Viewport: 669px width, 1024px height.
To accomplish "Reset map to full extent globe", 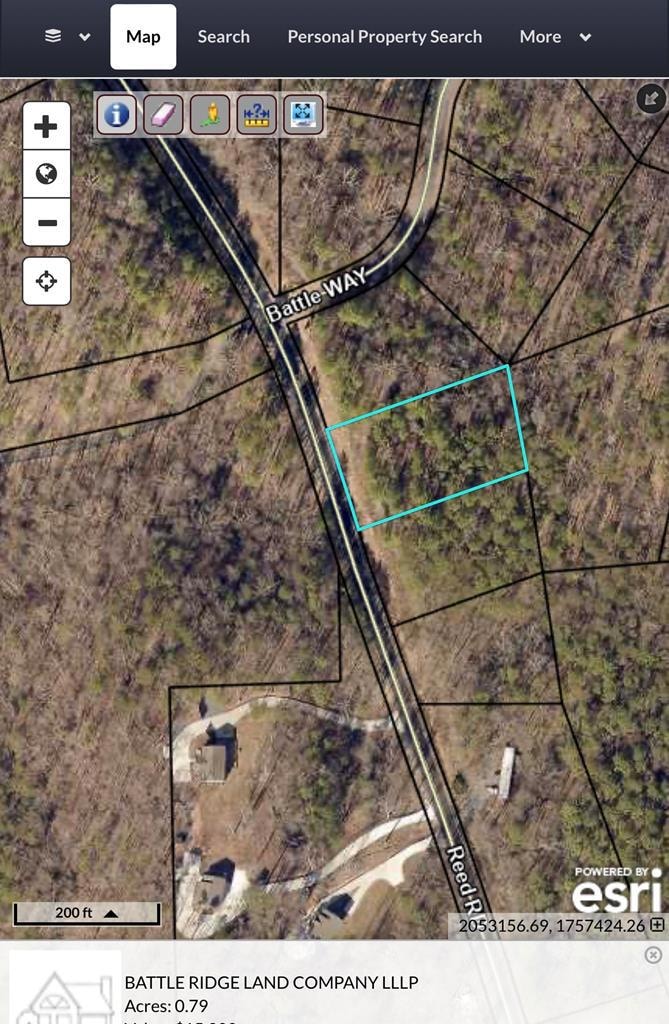I will [47, 174].
